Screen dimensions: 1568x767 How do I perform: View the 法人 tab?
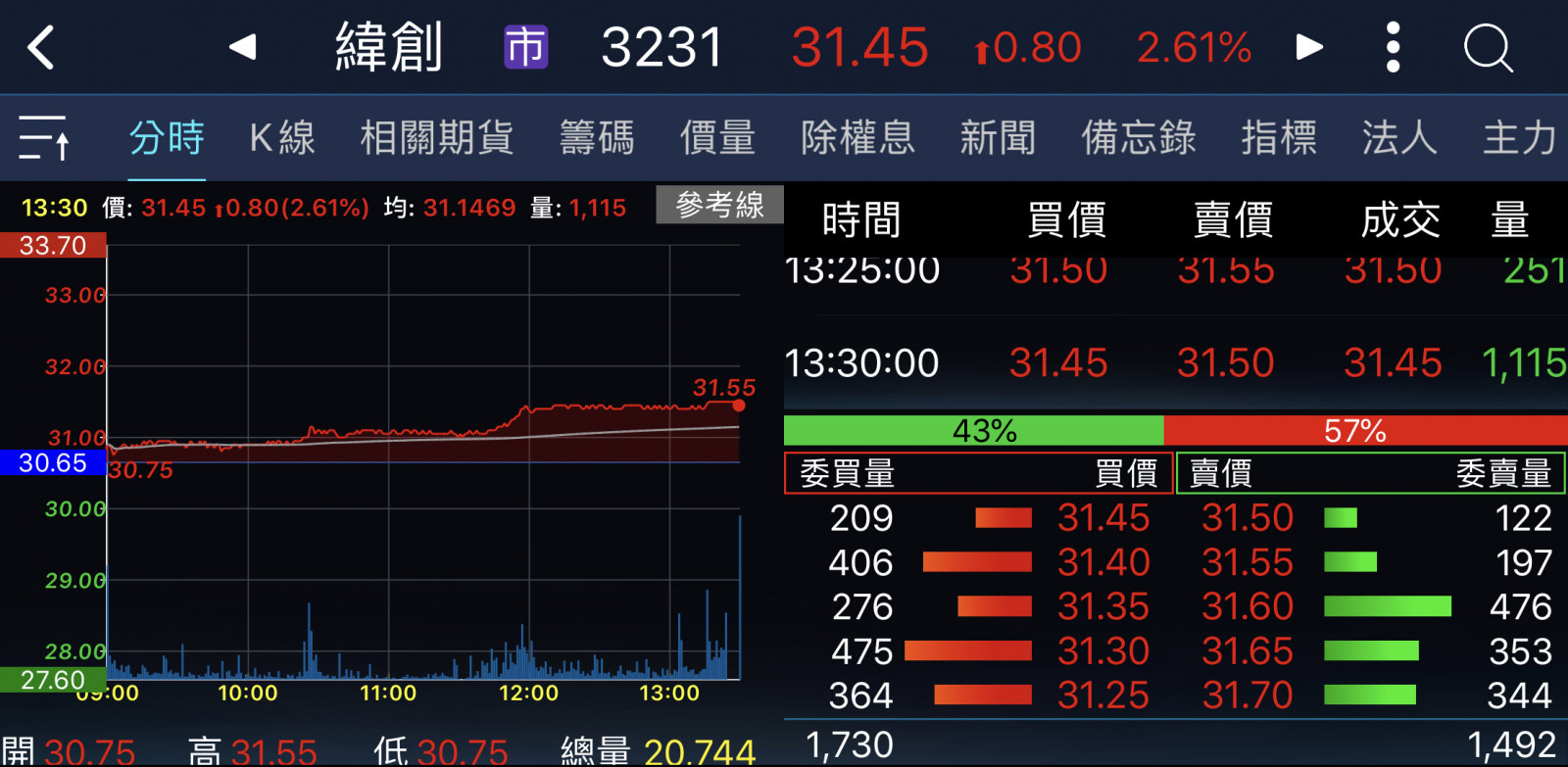click(x=1399, y=137)
